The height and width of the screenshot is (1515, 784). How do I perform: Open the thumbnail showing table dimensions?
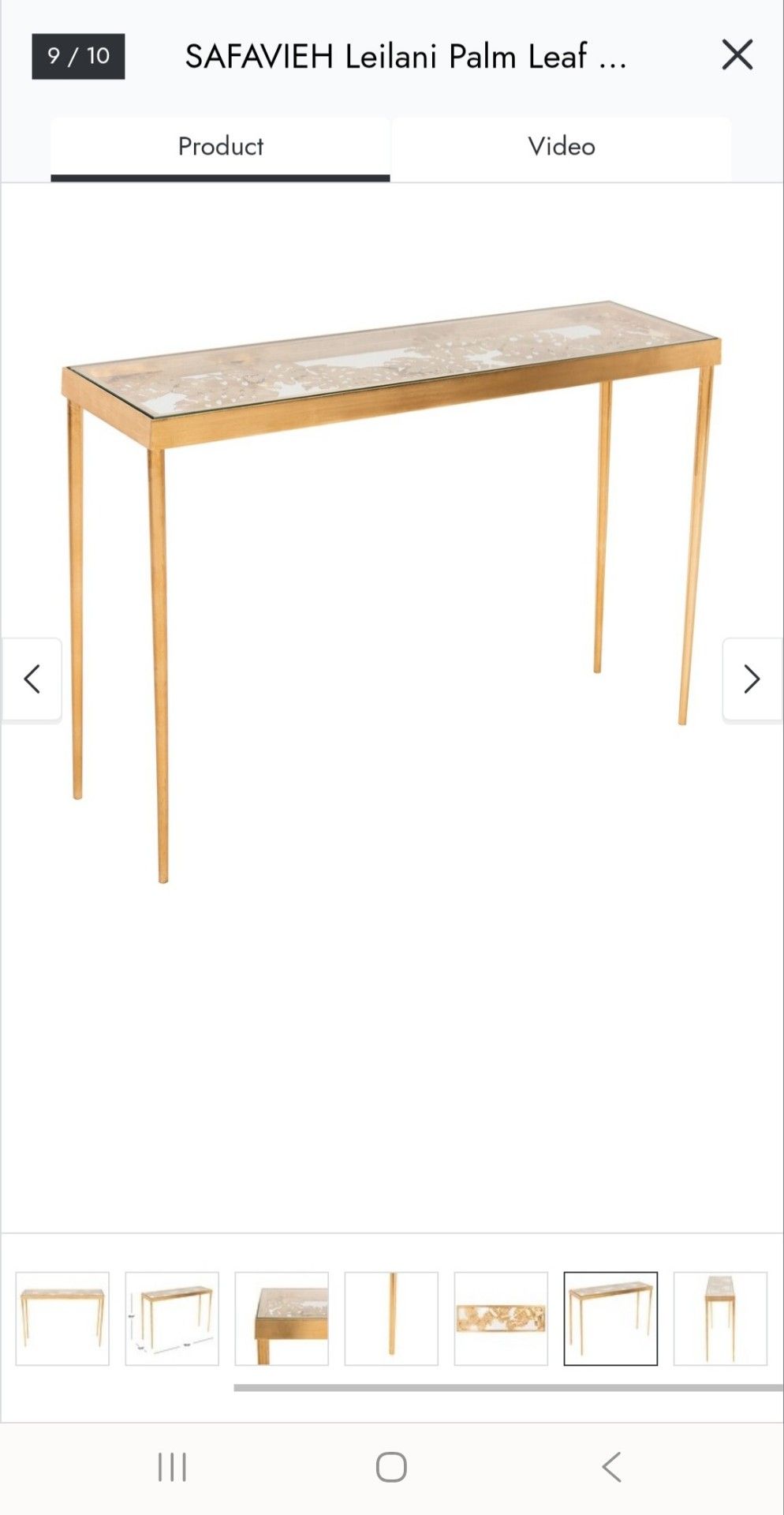tap(172, 1319)
